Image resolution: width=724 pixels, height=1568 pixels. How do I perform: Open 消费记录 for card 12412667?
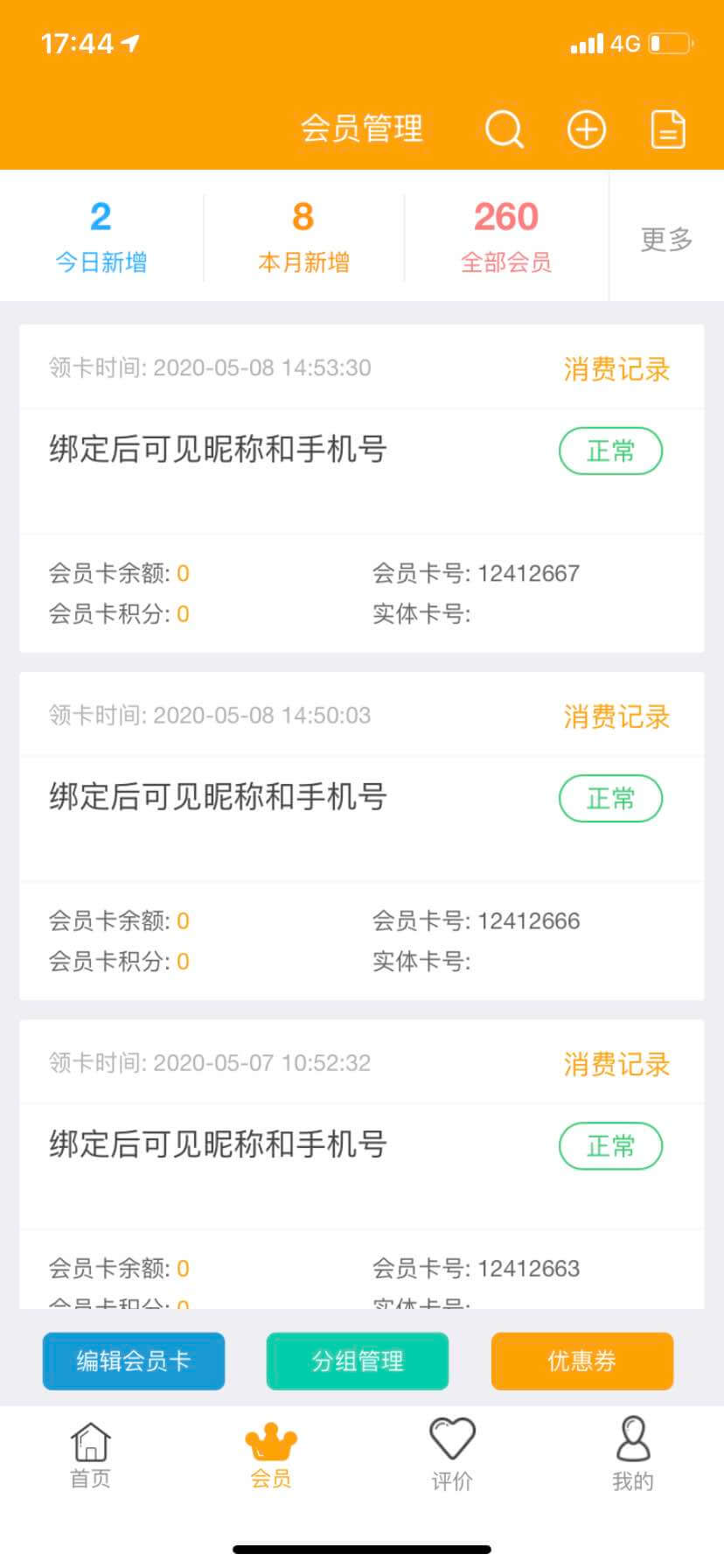(616, 369)
